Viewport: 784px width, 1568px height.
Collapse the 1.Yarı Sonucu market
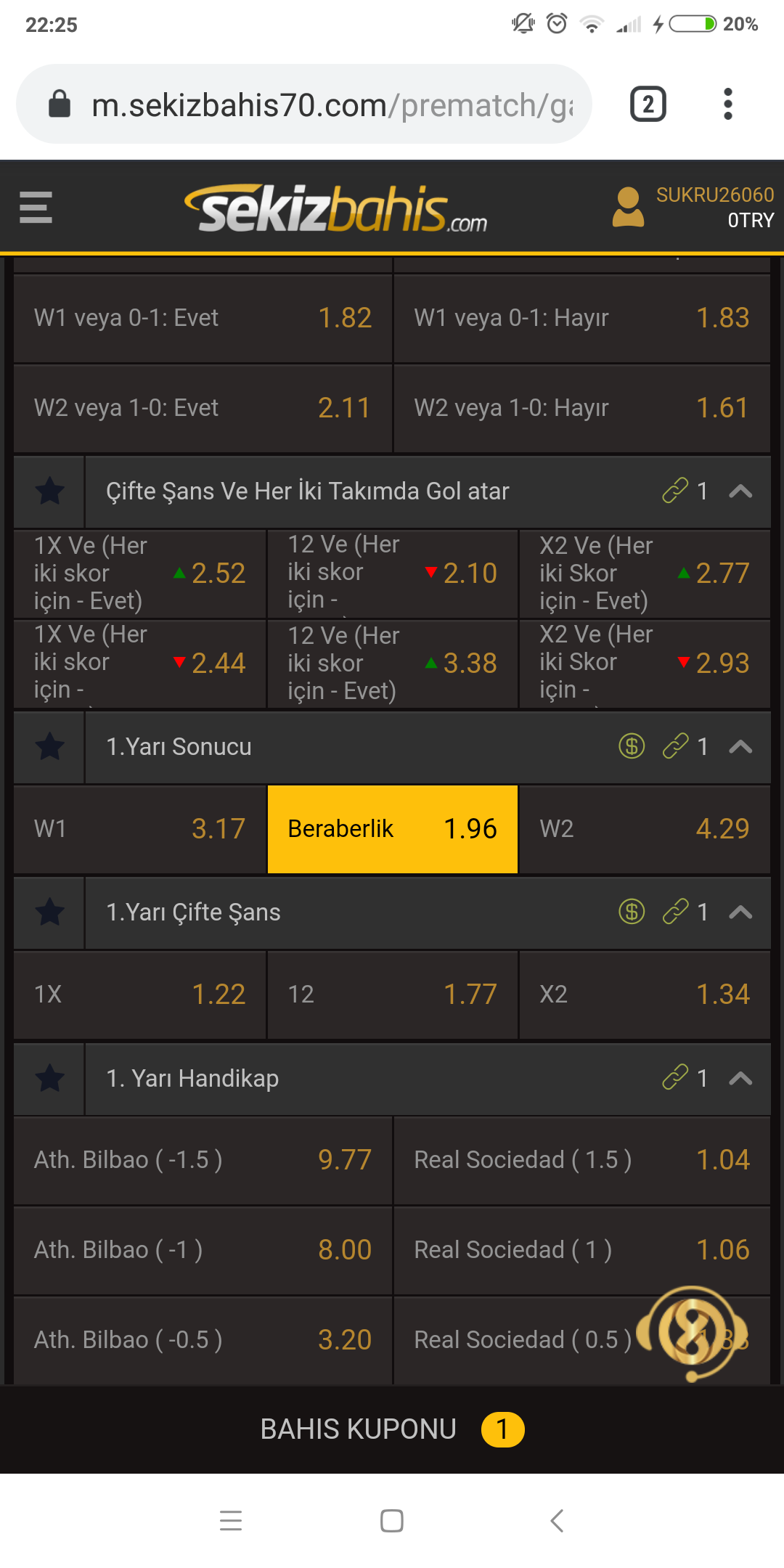740,747
